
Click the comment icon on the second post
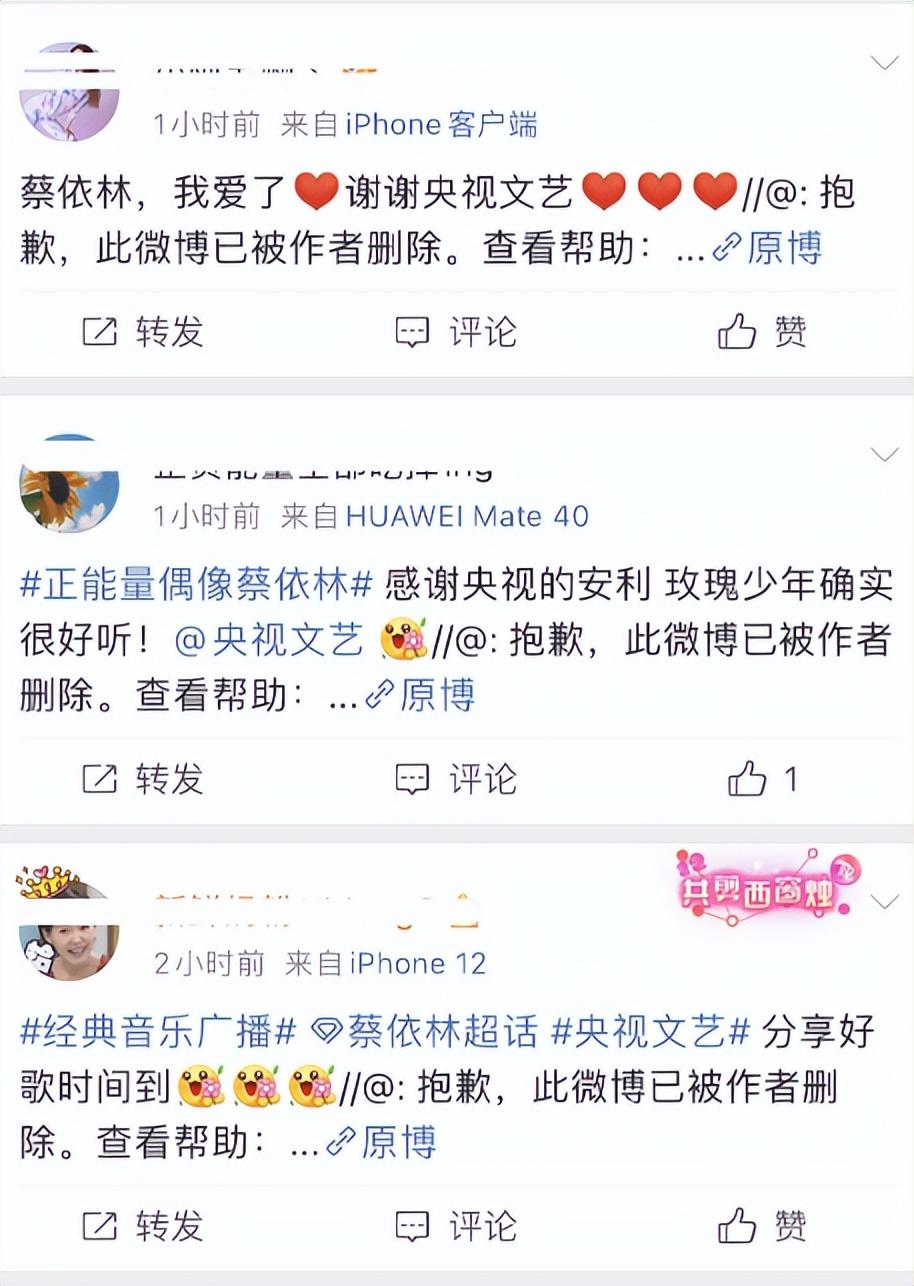tap(411, 780)
